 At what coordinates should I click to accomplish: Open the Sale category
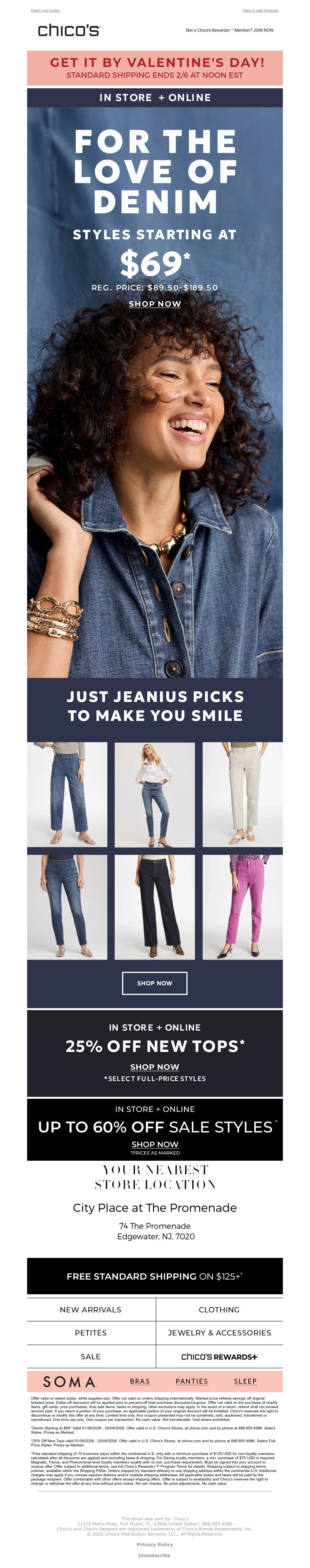(x=91, y=1357)
